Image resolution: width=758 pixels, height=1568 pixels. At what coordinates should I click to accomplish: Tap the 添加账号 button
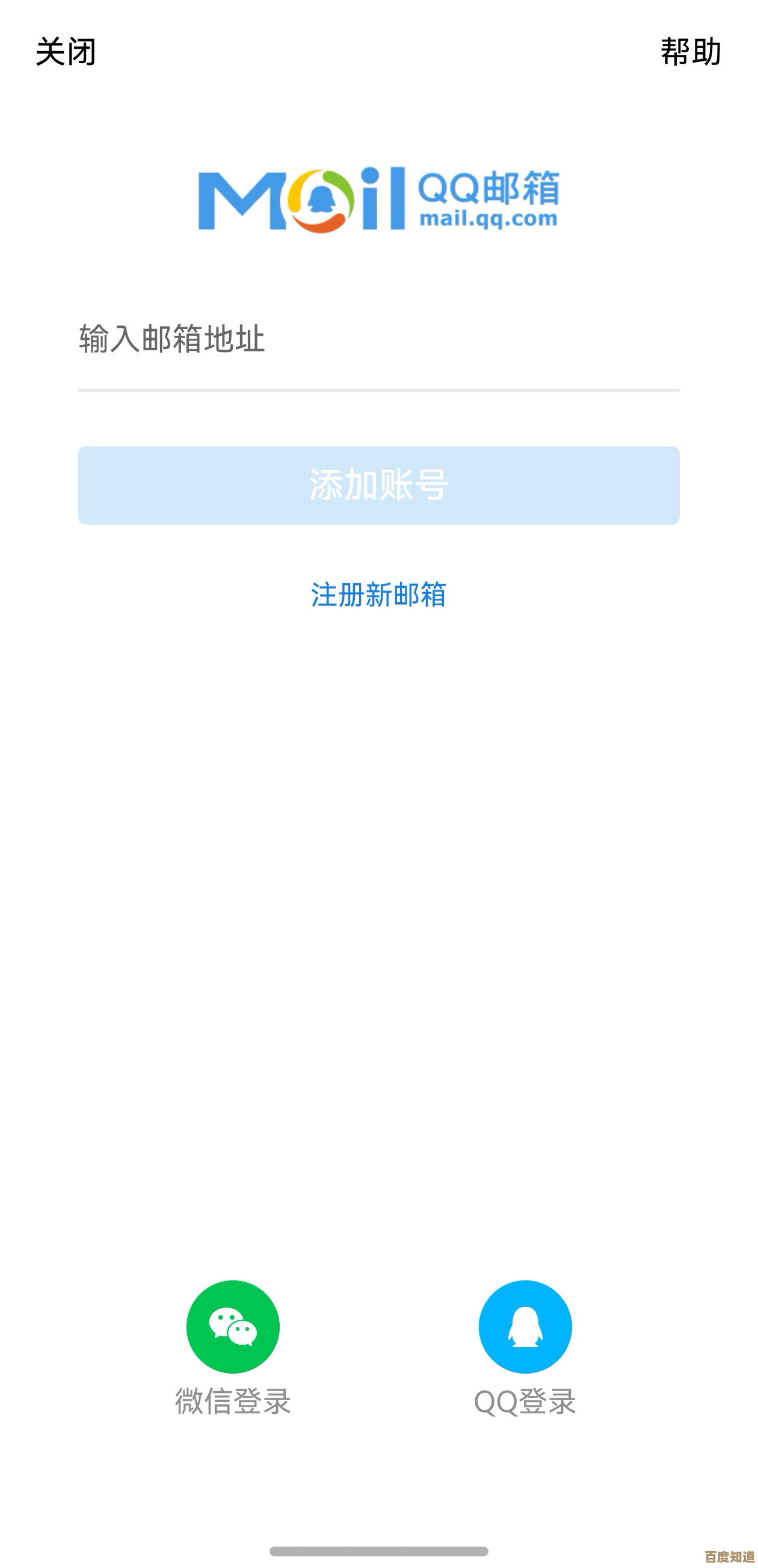coord(378,485)
